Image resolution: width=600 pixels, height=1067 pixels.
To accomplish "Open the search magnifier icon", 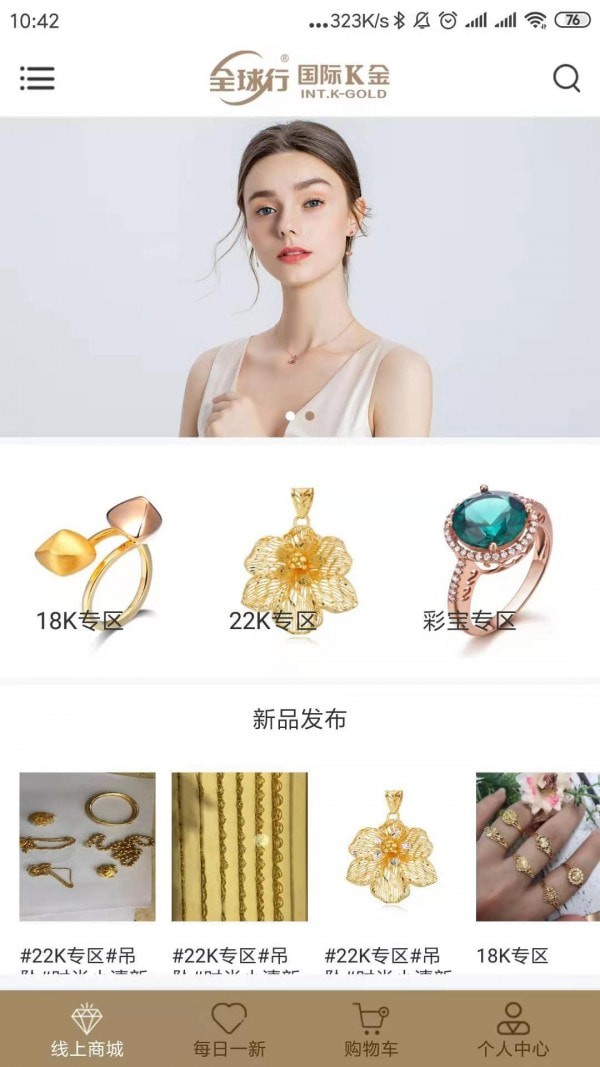I will click(x=566, y=78).
